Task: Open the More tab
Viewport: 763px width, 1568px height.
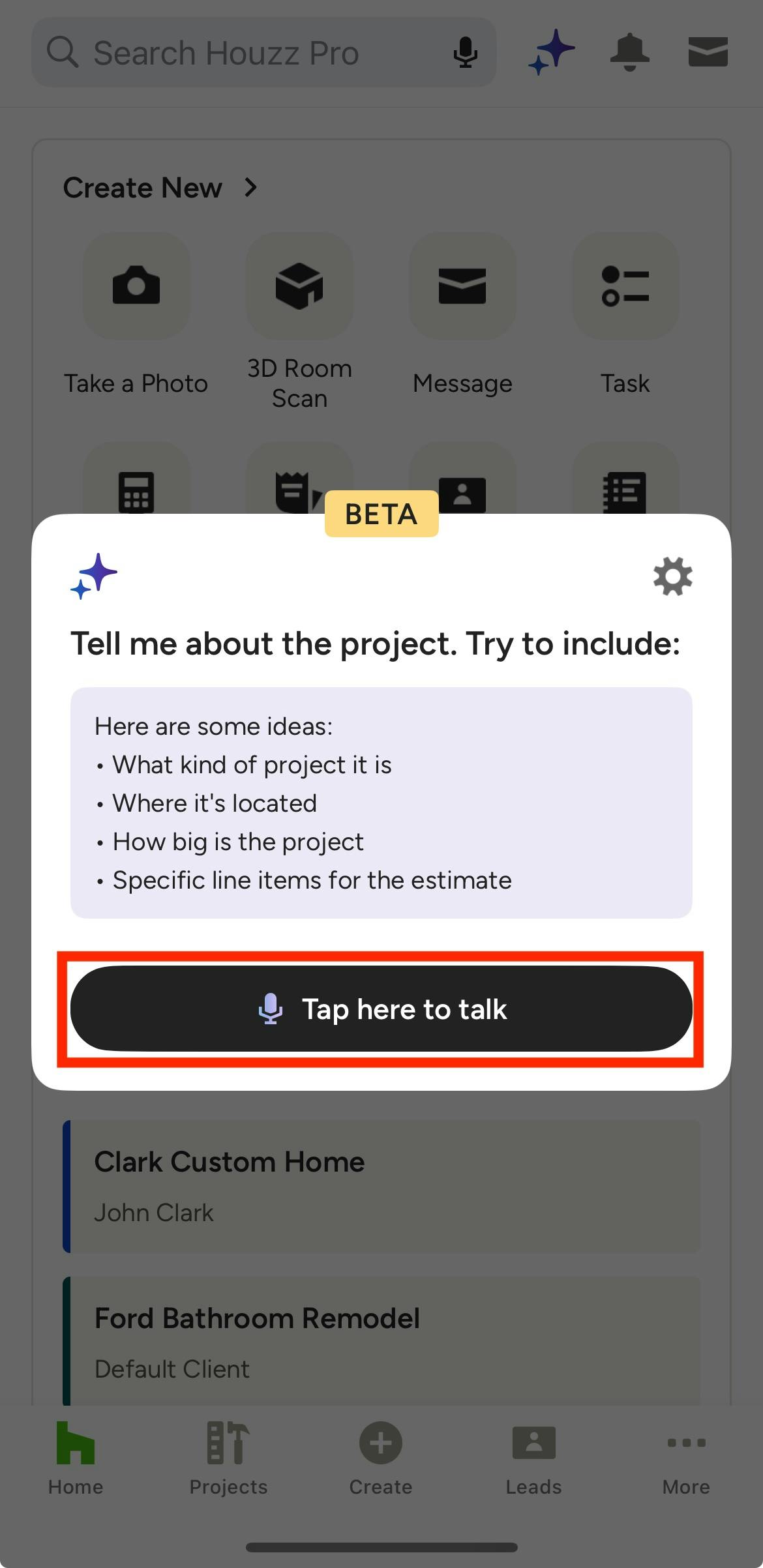Action: 686,1458
